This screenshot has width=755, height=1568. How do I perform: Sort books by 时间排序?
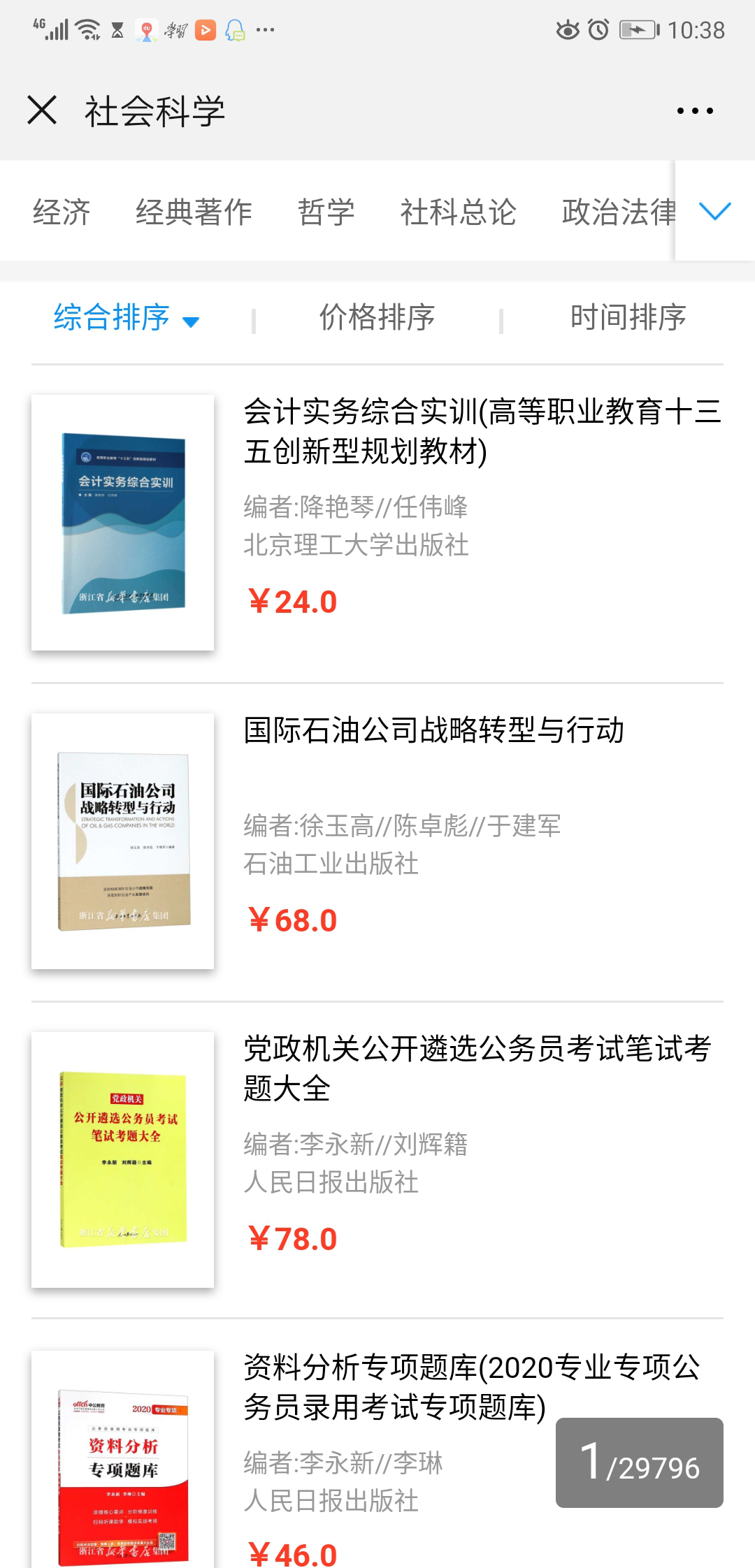coord(628,318)
